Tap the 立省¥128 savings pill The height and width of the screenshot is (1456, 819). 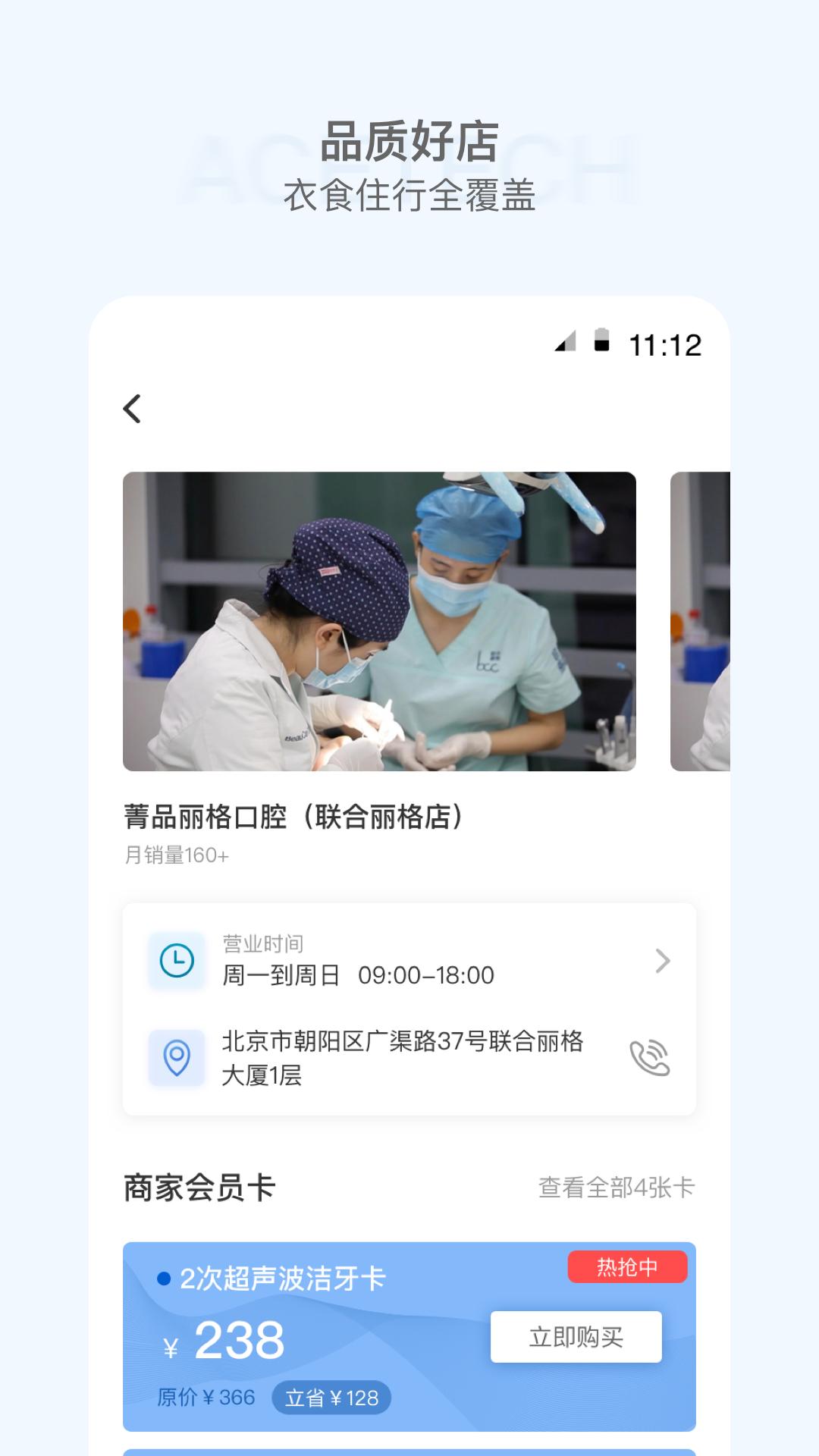tap(332, 1398)
